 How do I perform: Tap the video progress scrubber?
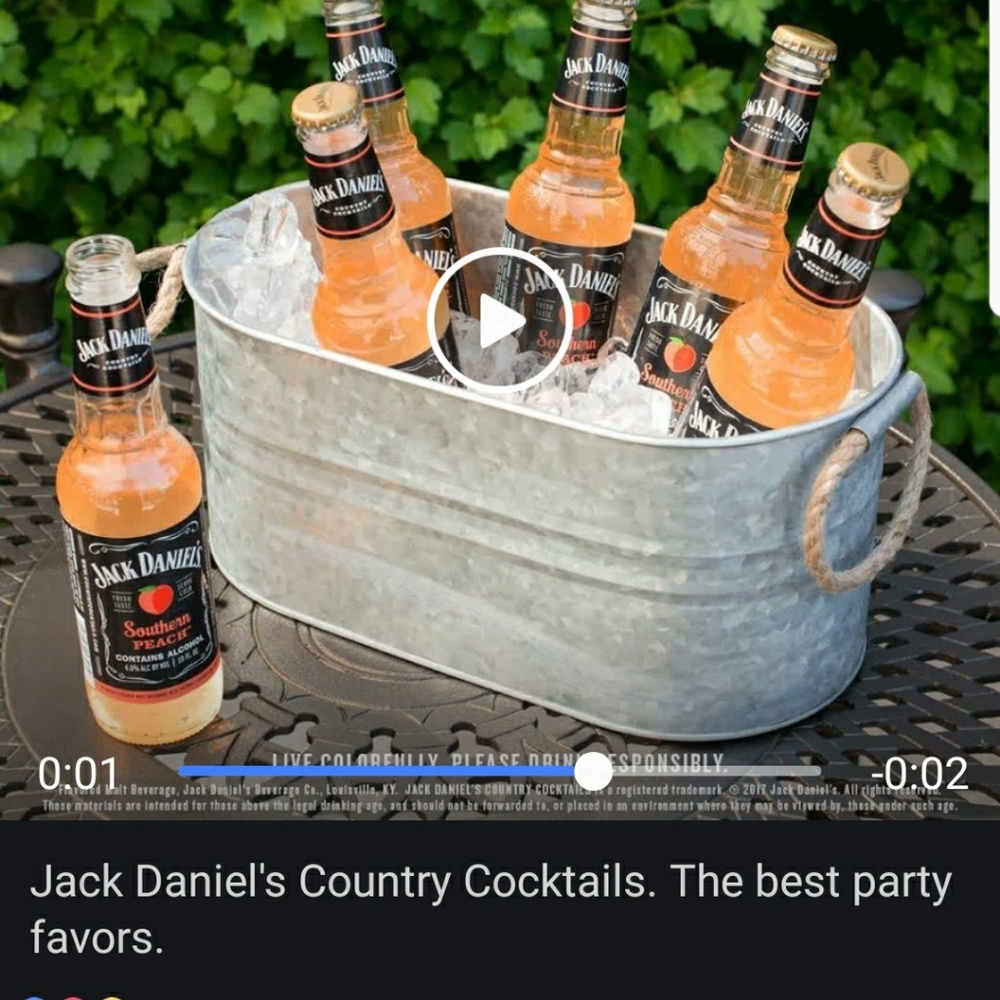(x=593, y=771)
